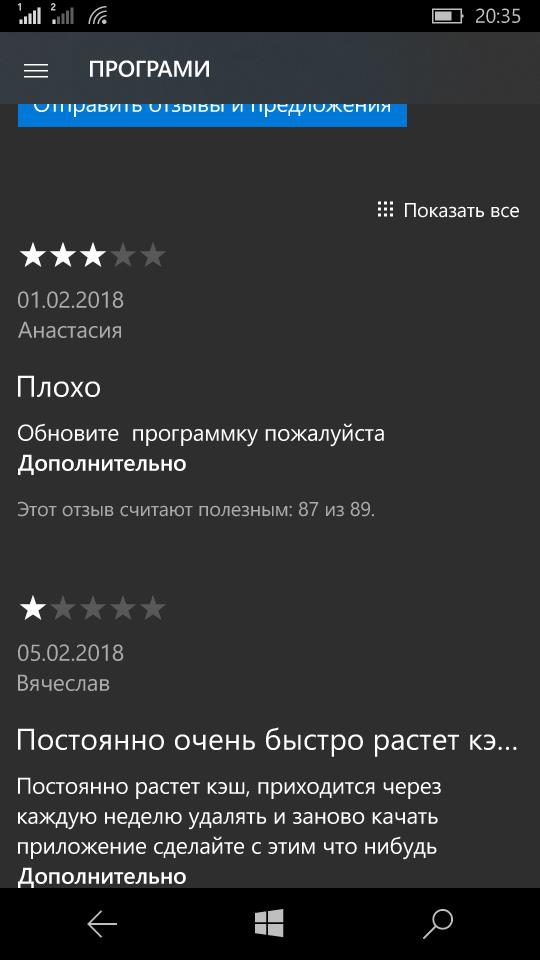Tap the blue send feedback button
The width and height of the screenshot is (540, 960).
pos(212,114)
